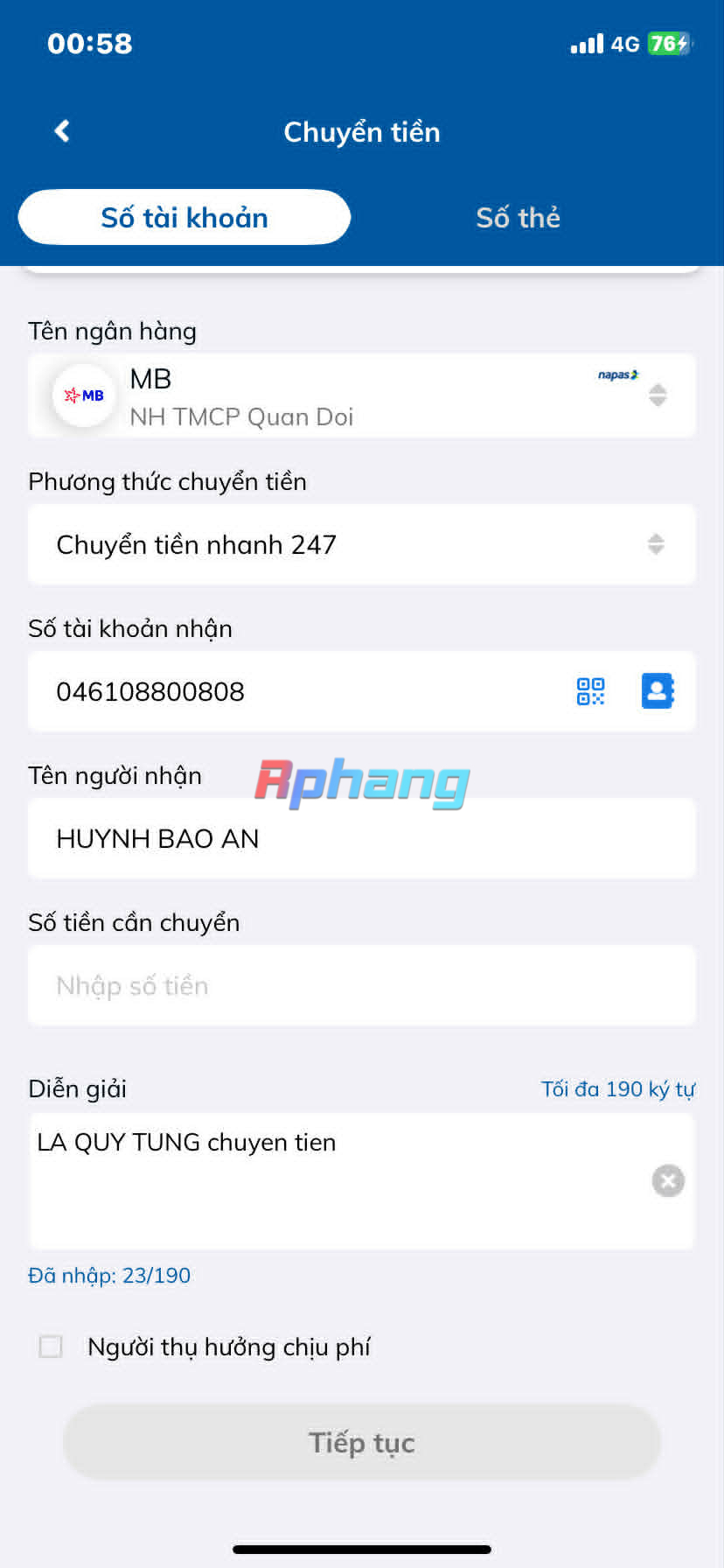Tap the Tên người nhận field
The width and height of the screenshot is (724, 1568).
coord(362,838)
